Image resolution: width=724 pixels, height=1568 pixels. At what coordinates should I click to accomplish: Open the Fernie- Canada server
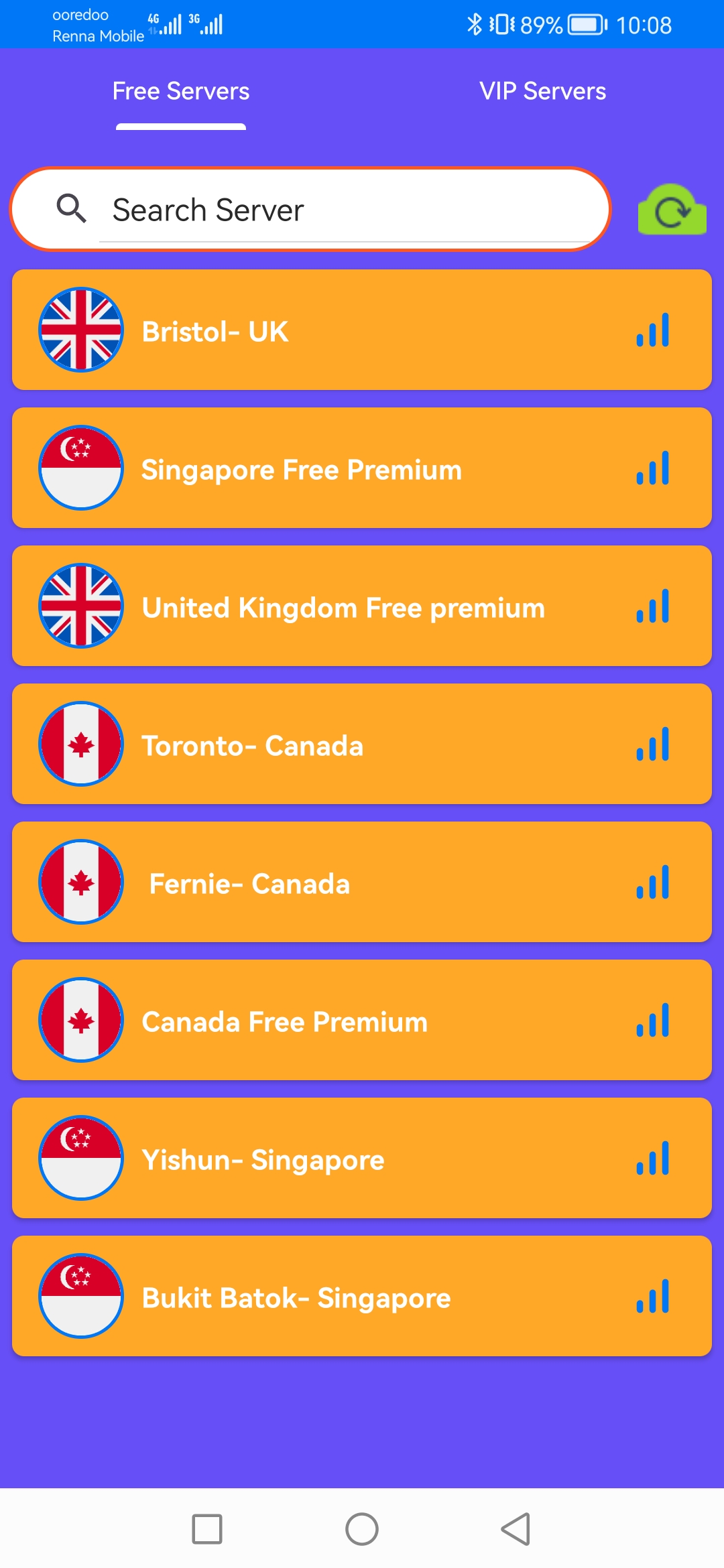pyautogui.click(x=362, y=883)
